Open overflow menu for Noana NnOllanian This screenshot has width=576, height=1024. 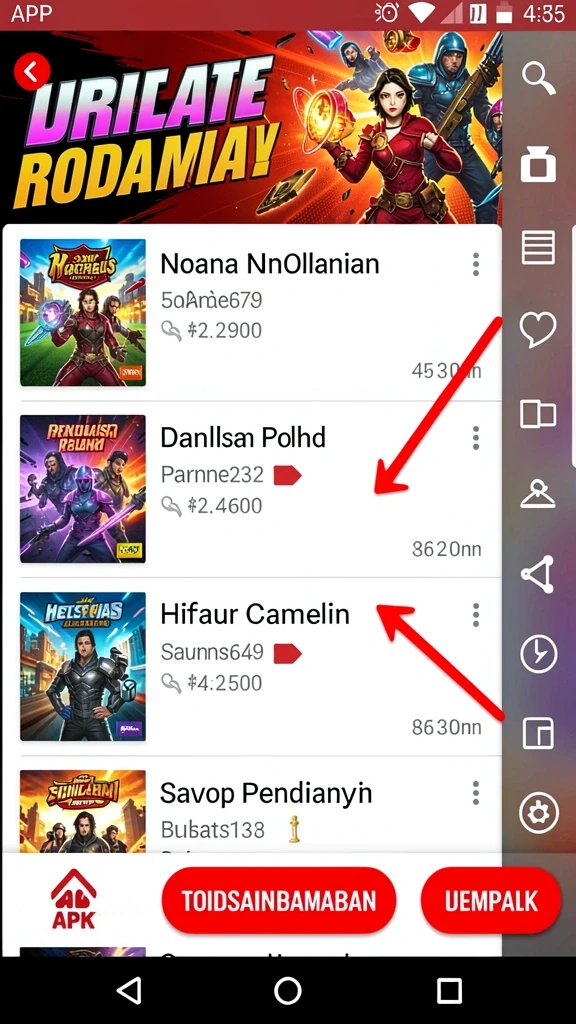point(476,264)
